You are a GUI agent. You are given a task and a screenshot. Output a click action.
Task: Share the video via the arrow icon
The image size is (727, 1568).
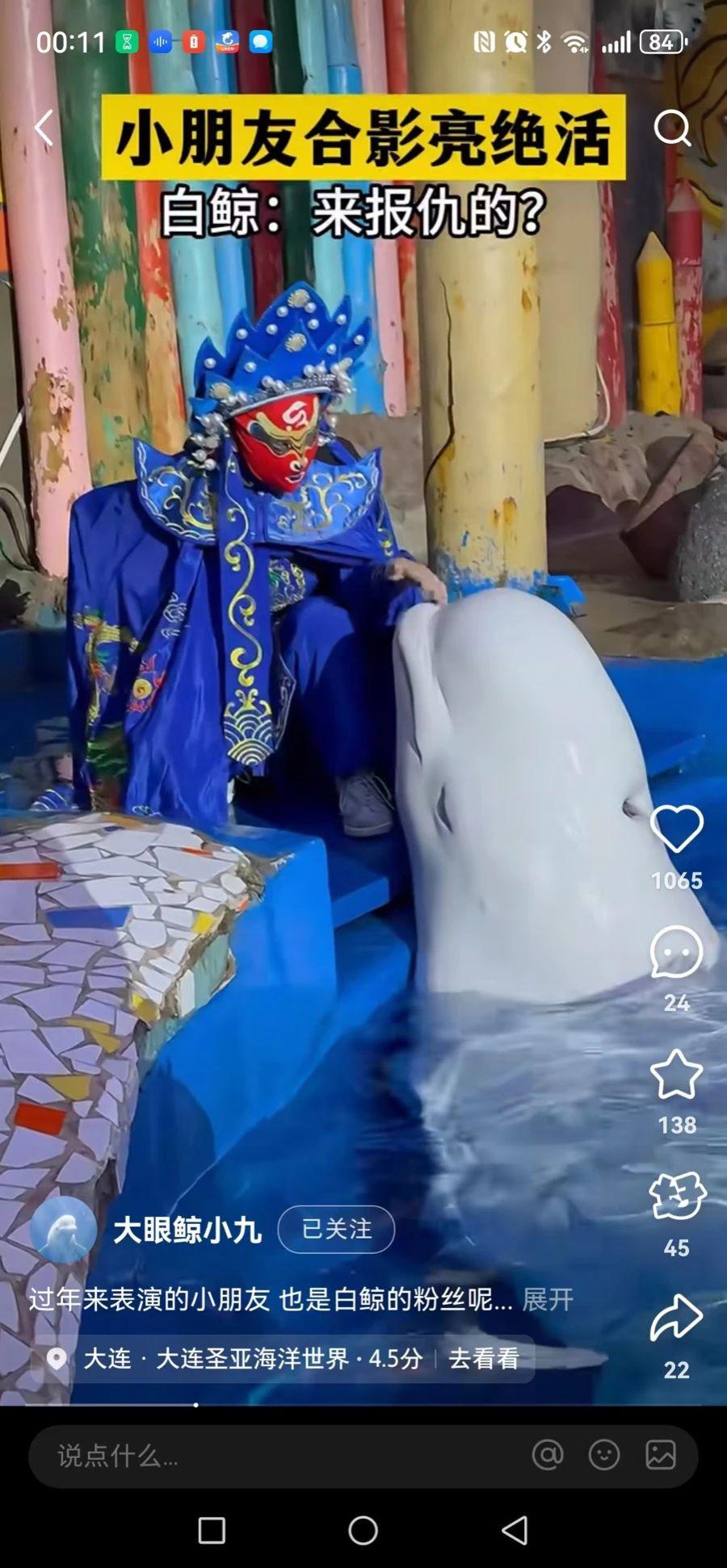pos(676,1319)
